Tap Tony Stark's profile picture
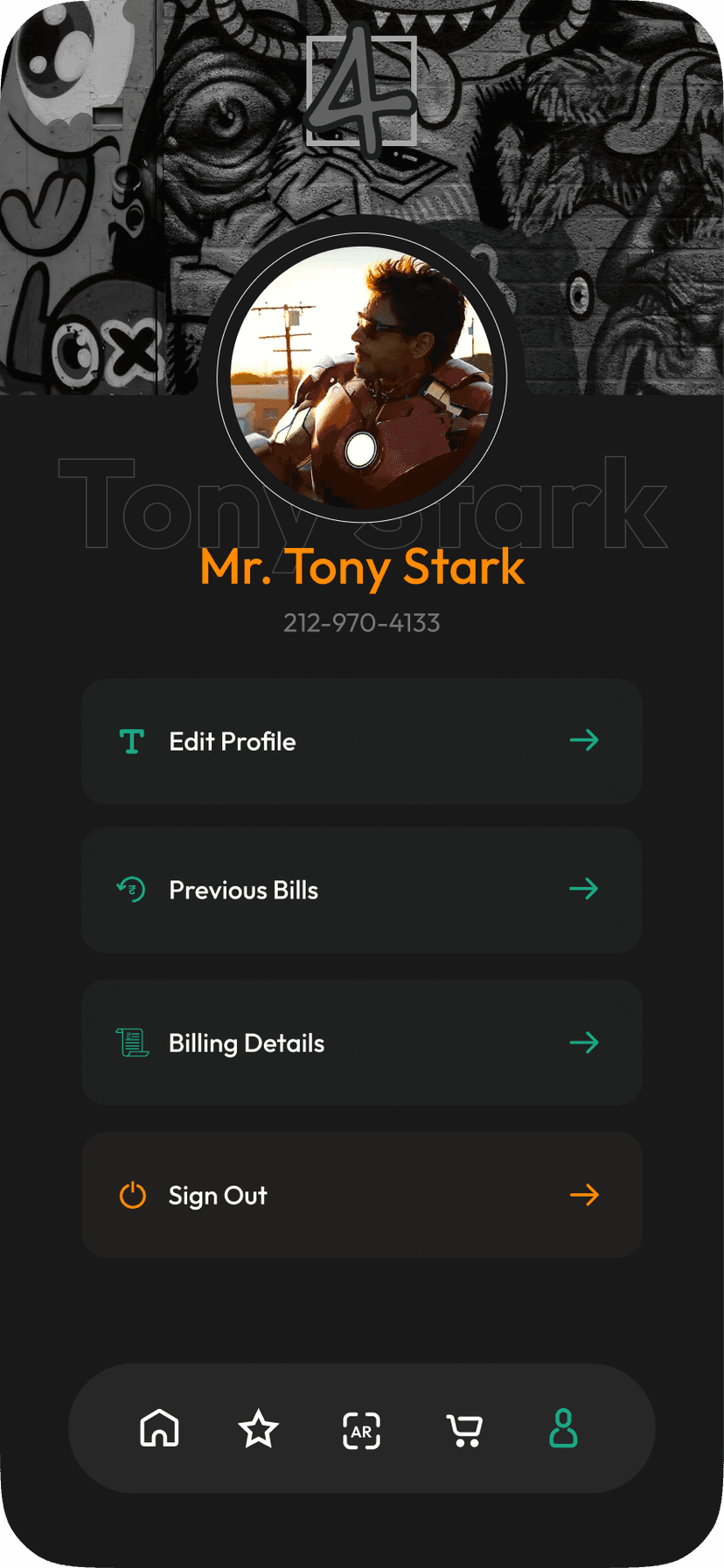 [x=361, y=378]
